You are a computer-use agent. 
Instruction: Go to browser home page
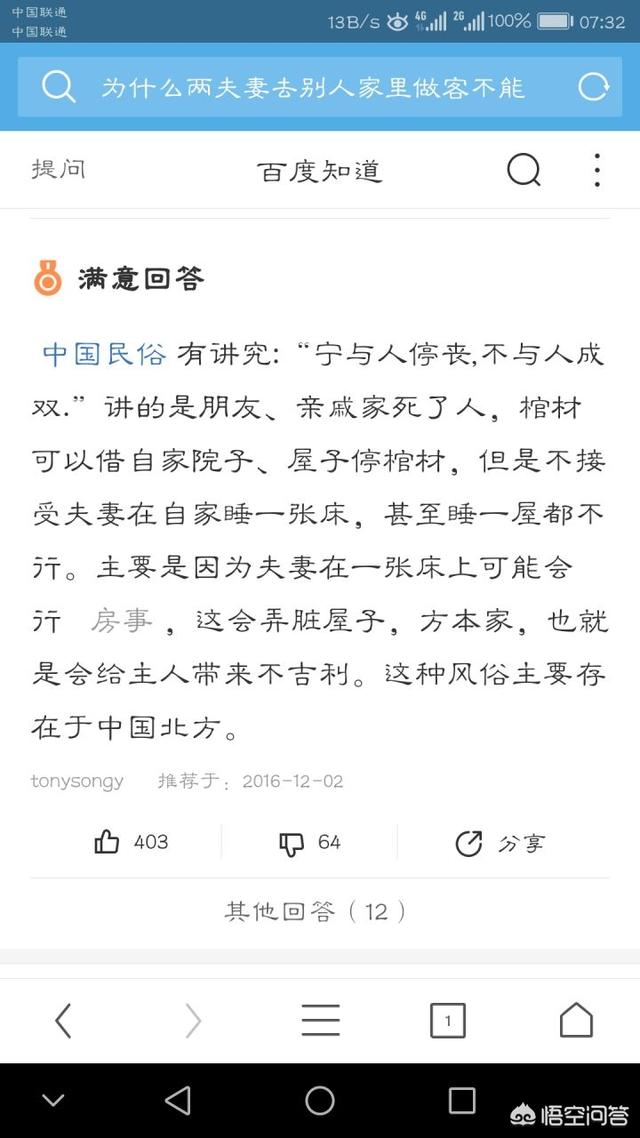[576, 1020]
